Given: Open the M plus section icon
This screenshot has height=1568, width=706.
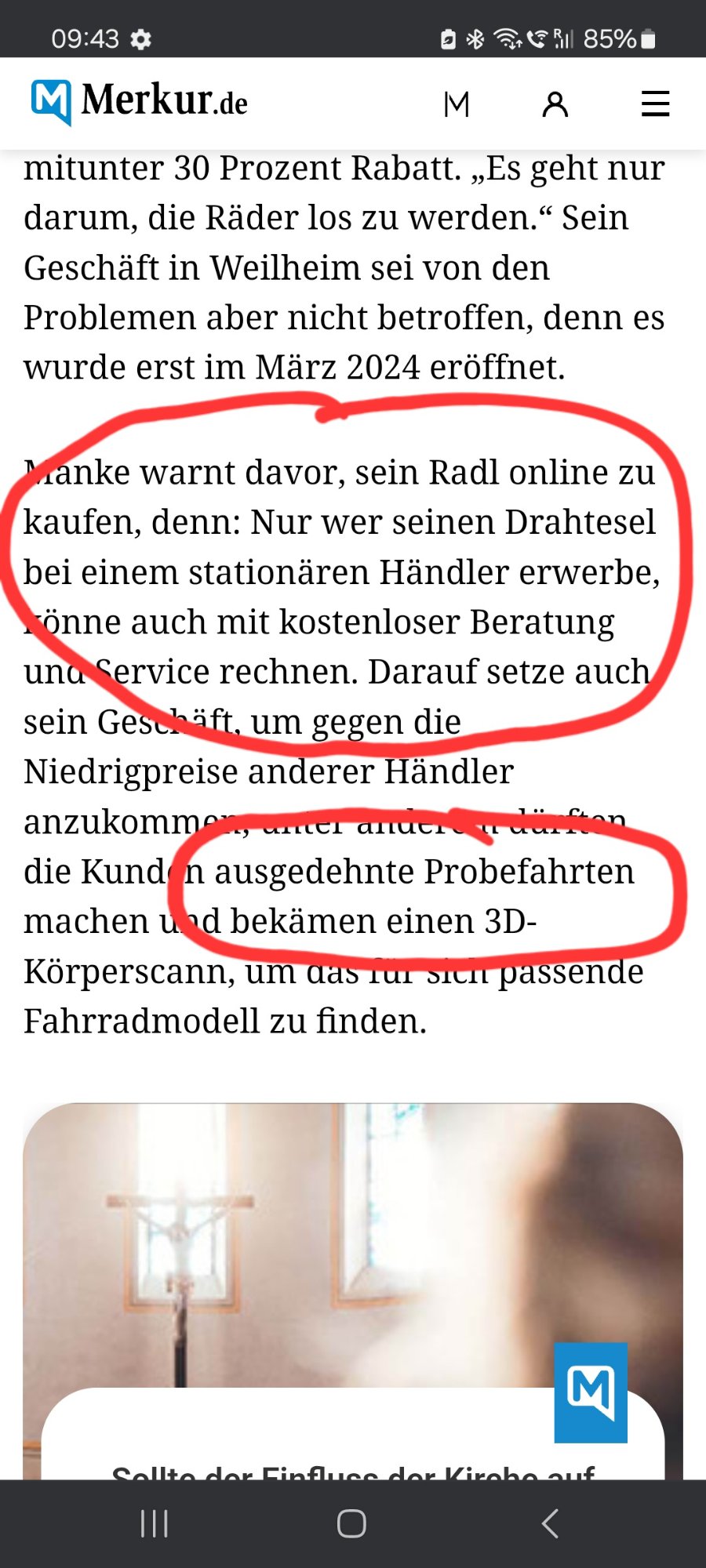Looking at the screenshot, I should coord(457,103).
